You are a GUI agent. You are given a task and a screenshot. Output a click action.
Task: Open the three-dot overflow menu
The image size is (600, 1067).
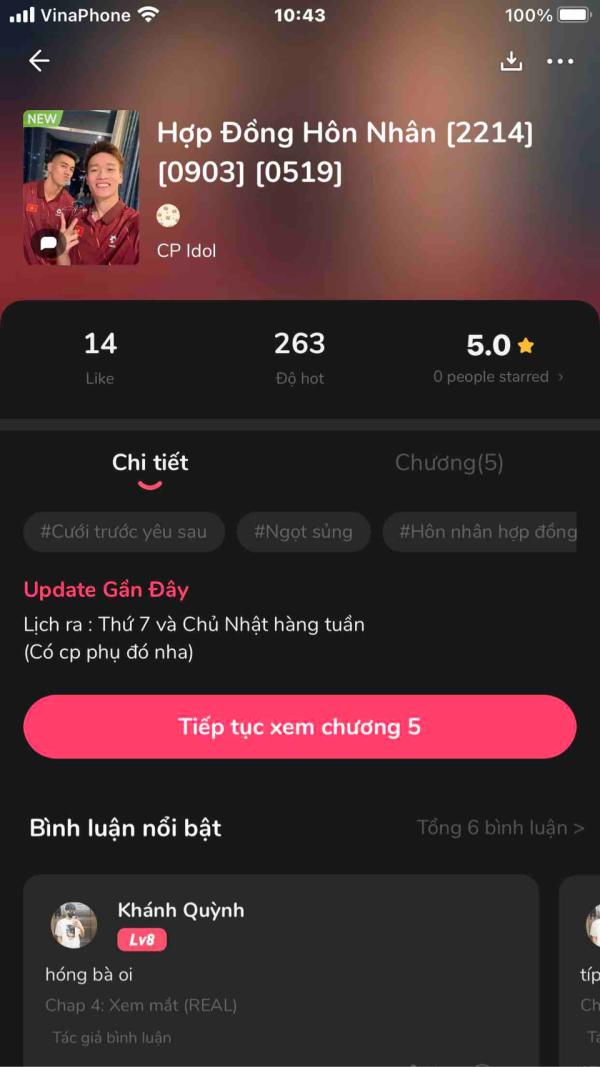[560, 61]
